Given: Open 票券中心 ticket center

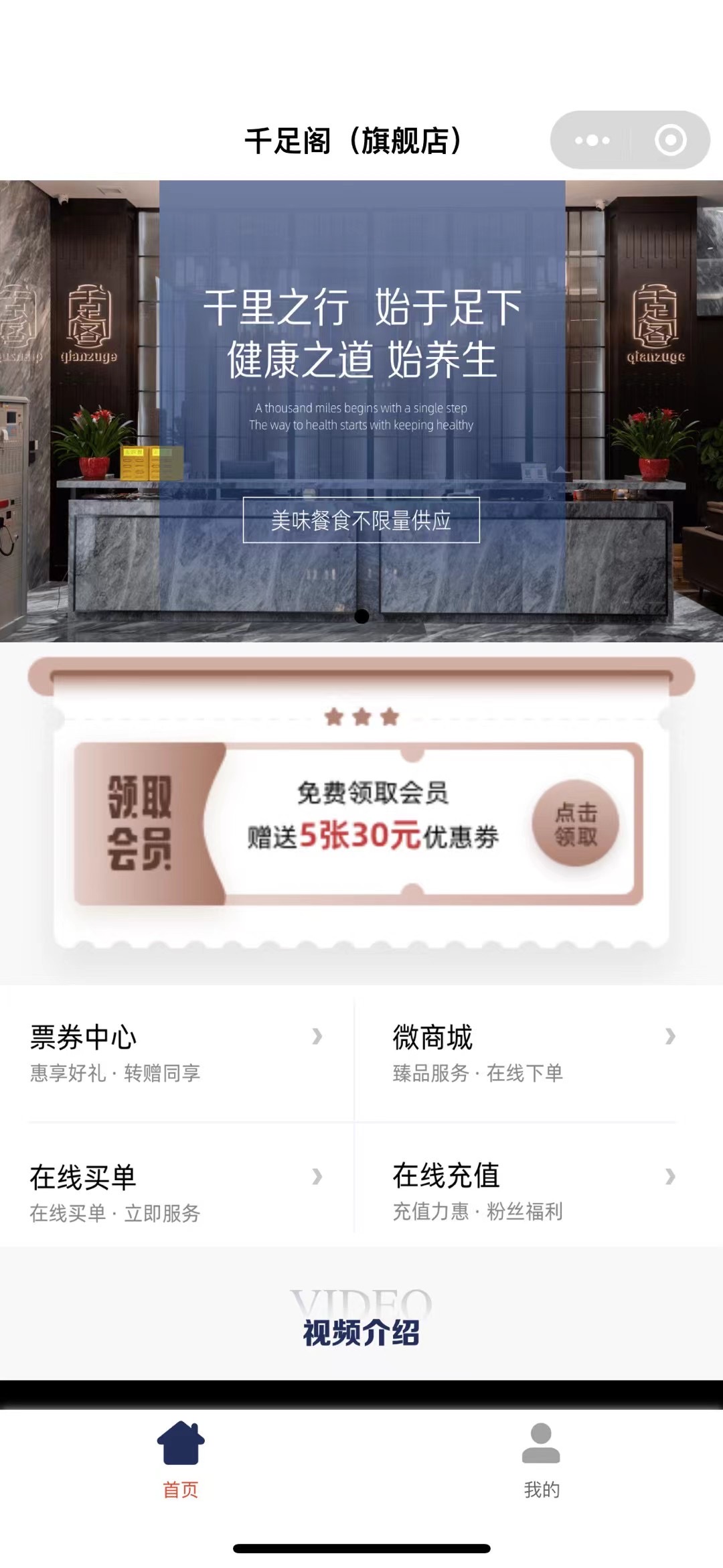Looking at the screenshot, I should [177, 1054].
